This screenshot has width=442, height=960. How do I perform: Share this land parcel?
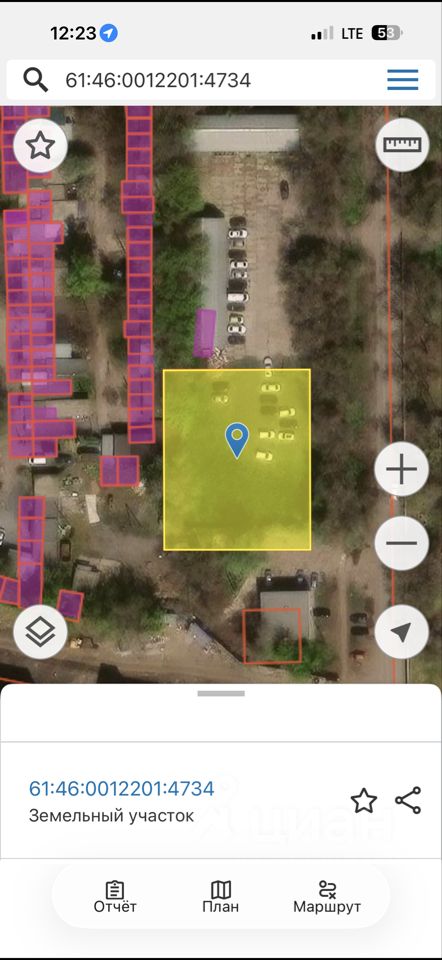click(x=408, y=800)
